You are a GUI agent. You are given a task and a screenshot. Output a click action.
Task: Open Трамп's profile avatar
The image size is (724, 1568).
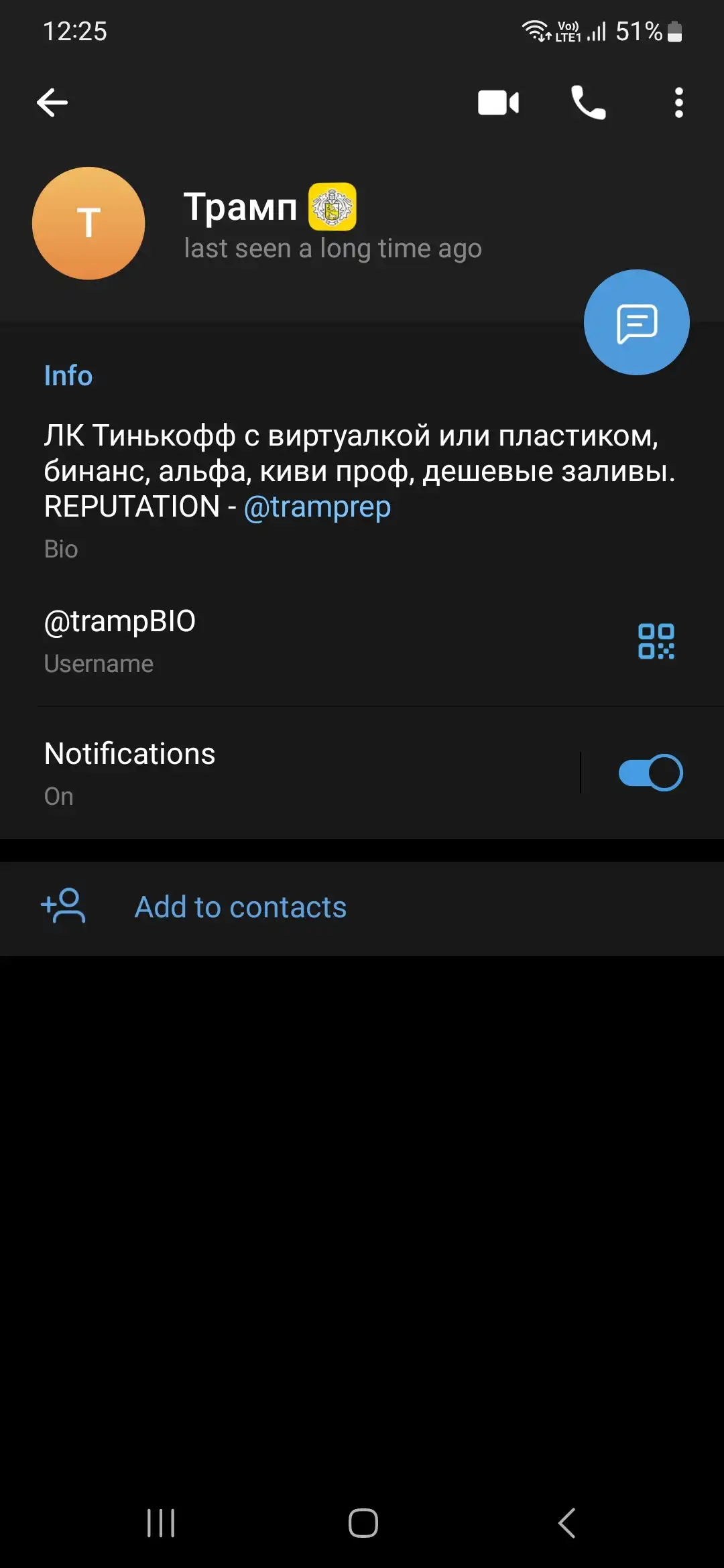pos(88,223)
